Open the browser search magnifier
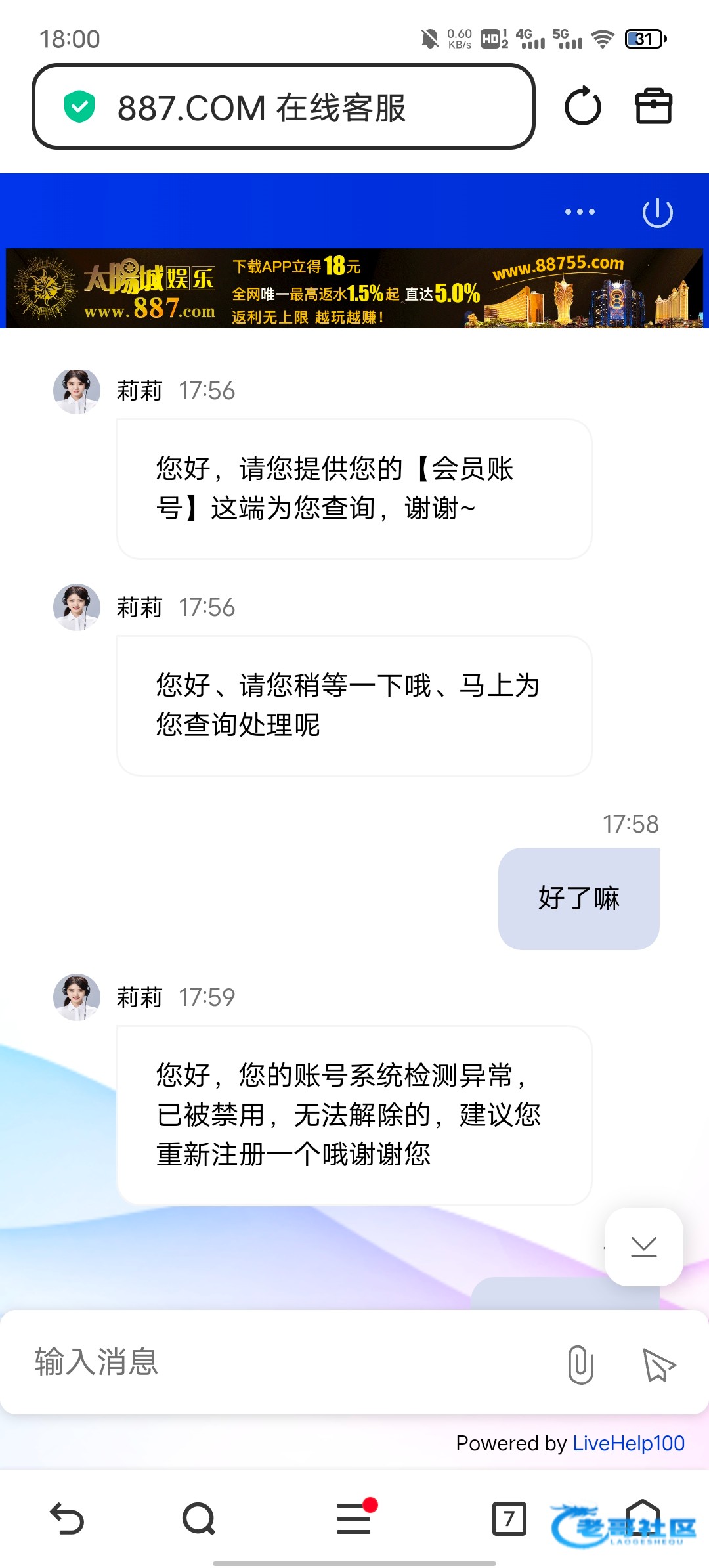The width and height of the screenshot is (709, 1568). tap(199, 1519)
